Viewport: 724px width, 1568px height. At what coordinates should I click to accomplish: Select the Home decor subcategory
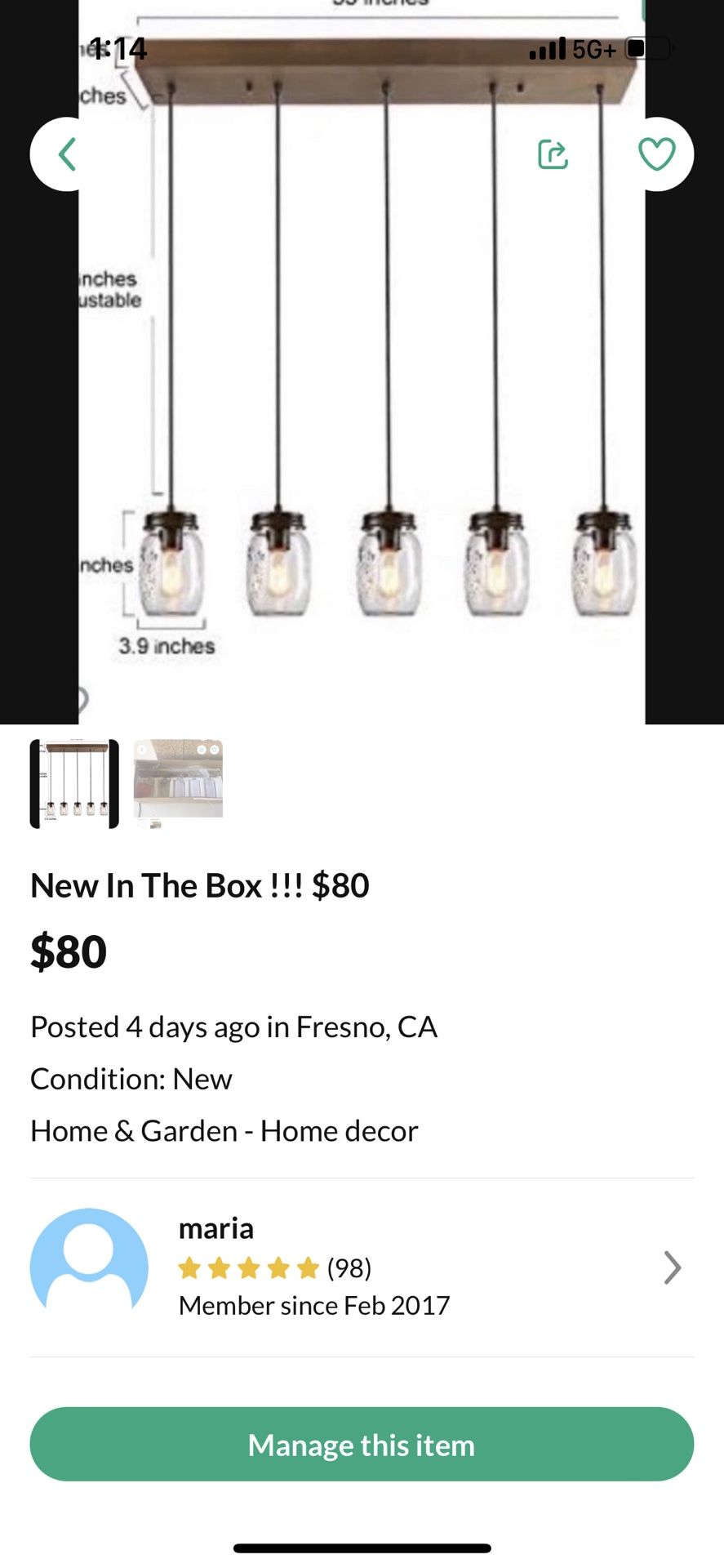click(338, 1131)
